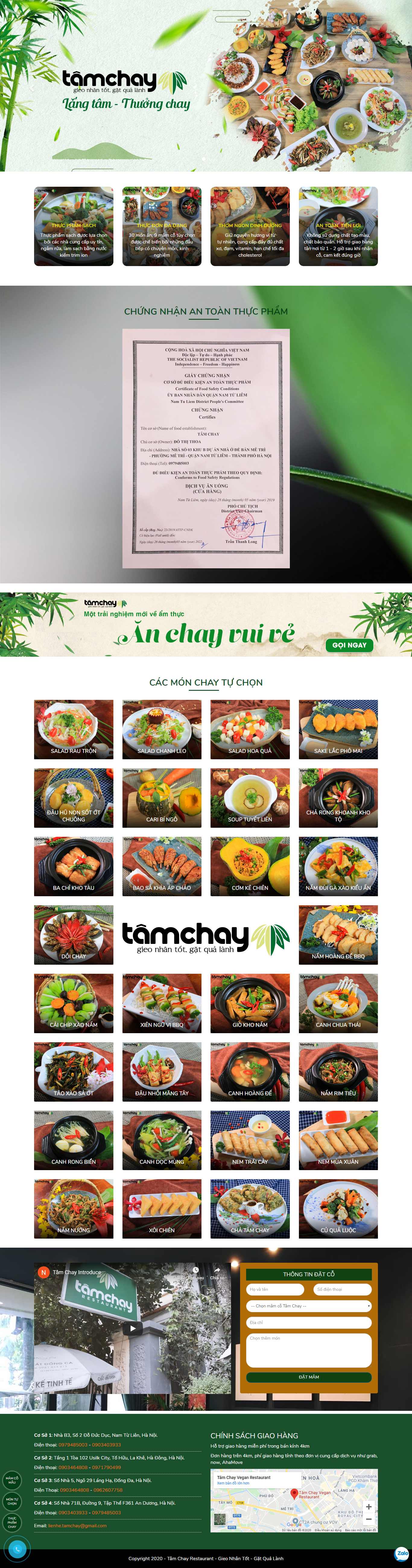This screenshot has width=412, height=1568.
Task: View the NEM MÙA XUÂN dish
Action: click(338, 1140)
